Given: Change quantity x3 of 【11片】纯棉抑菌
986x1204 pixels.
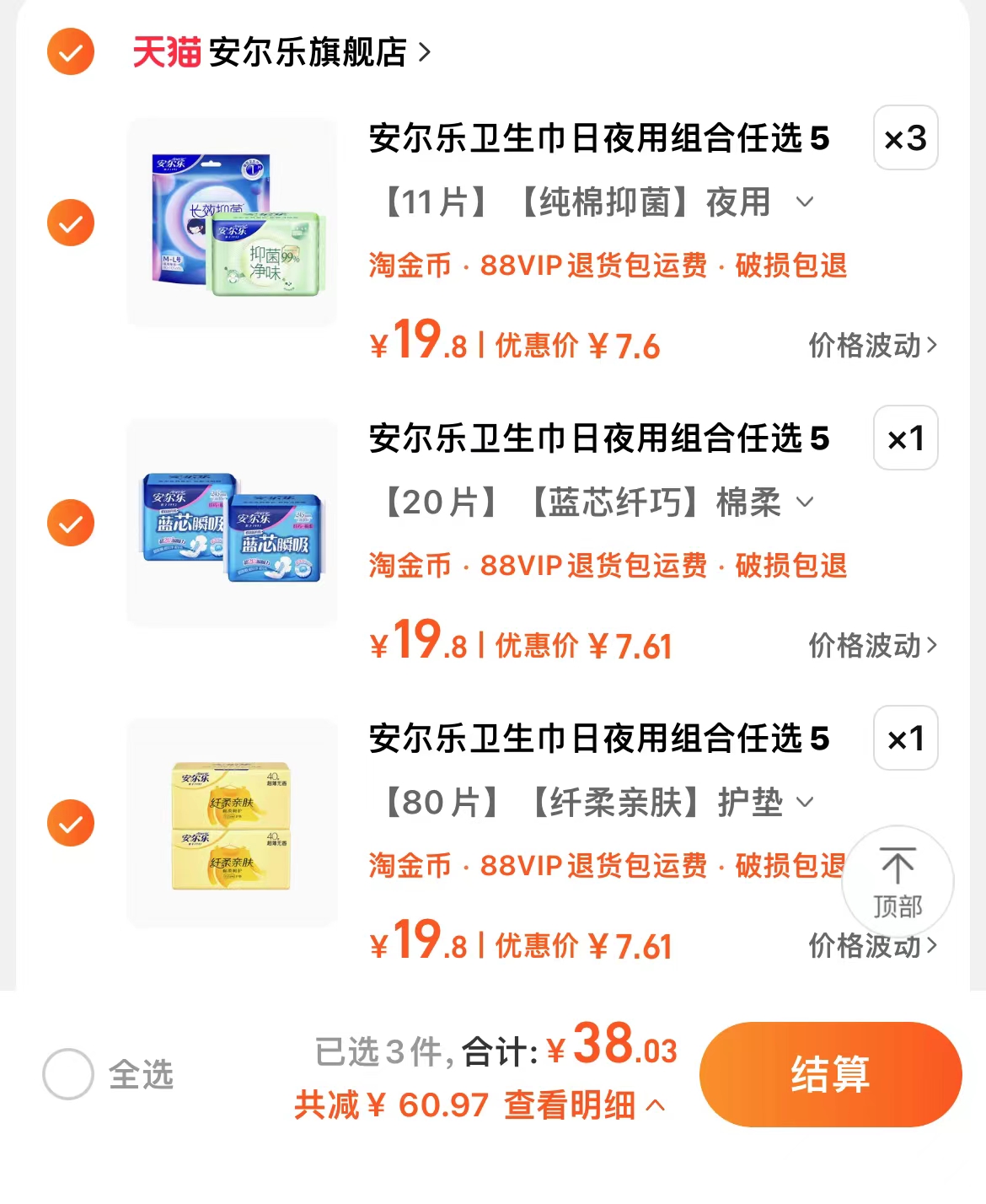Looking at the screenshot, I should point(905,138).
